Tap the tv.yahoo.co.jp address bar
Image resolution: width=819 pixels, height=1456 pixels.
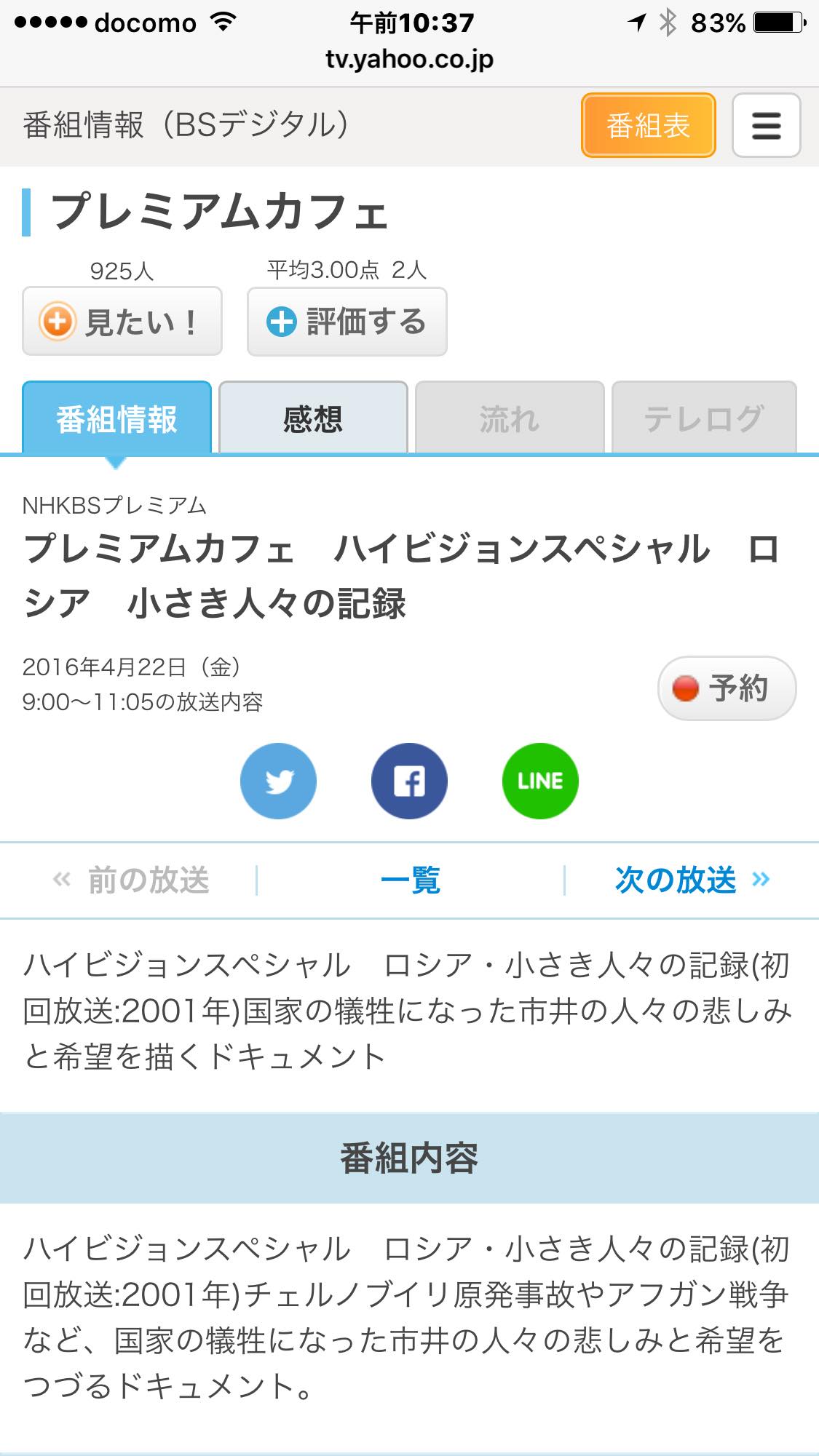pyautogui.click(x=409, y=60)
